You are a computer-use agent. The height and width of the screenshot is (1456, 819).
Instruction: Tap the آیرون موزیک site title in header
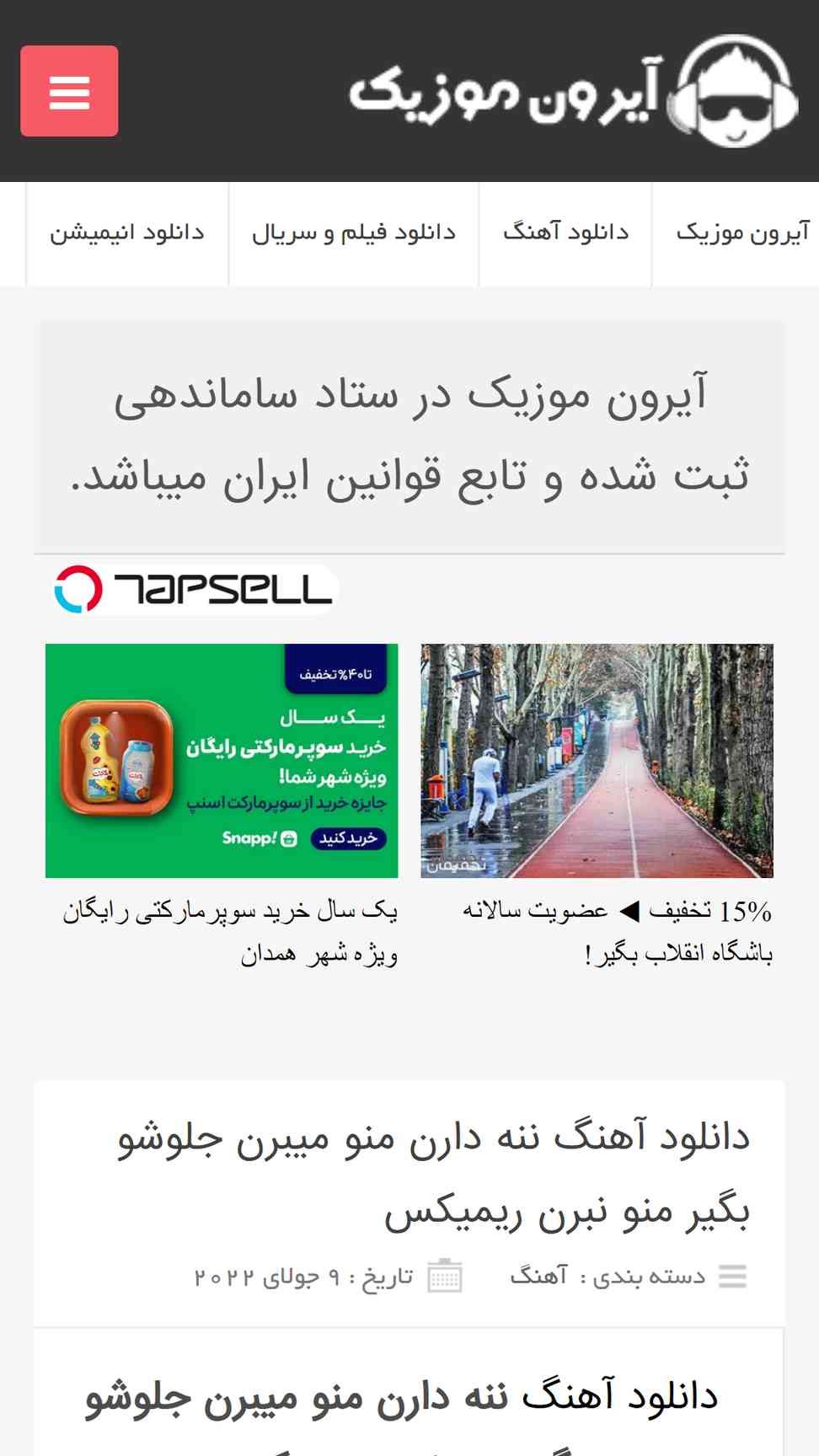pos(507,93)
